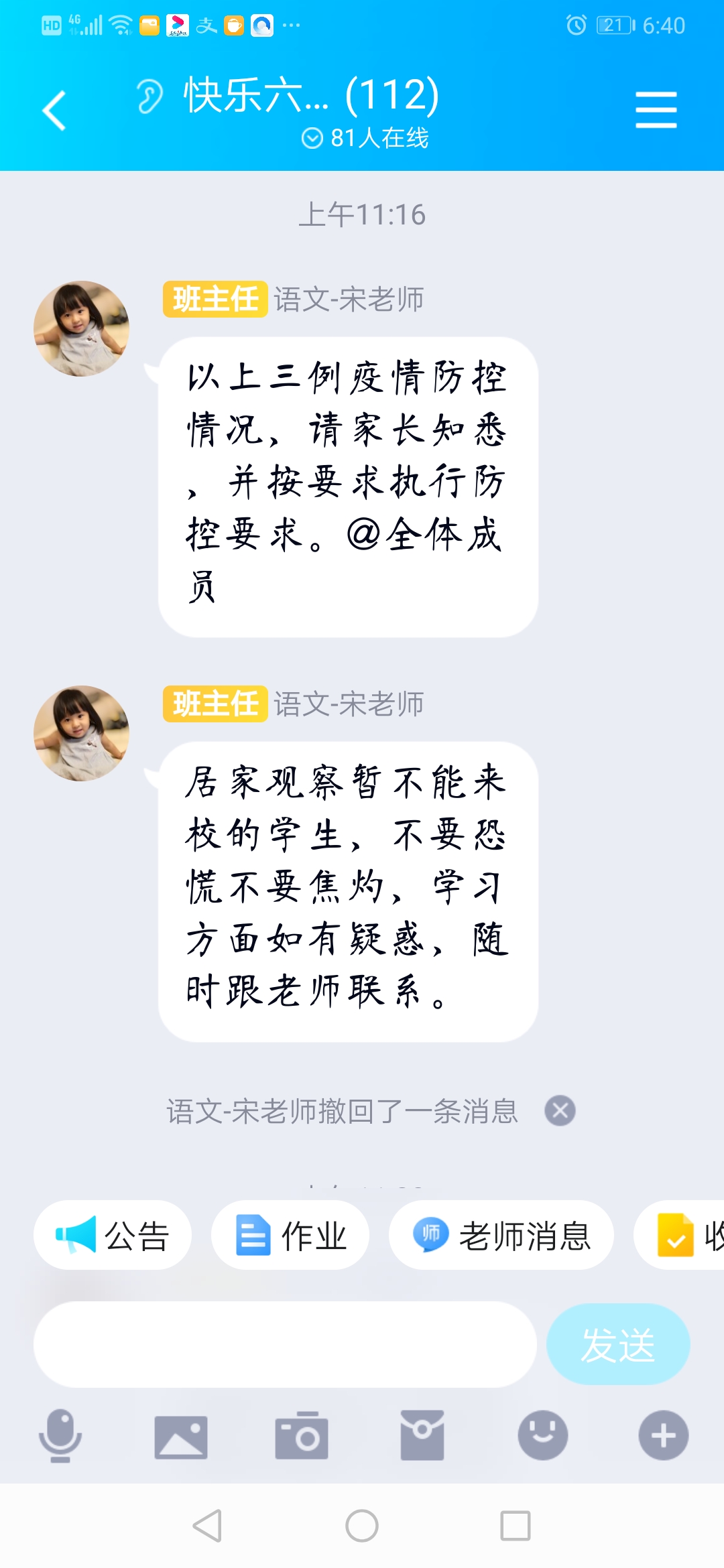This screenshot has width=724, height=1568.
Task: Tap the system home button
Action: 362,1526
